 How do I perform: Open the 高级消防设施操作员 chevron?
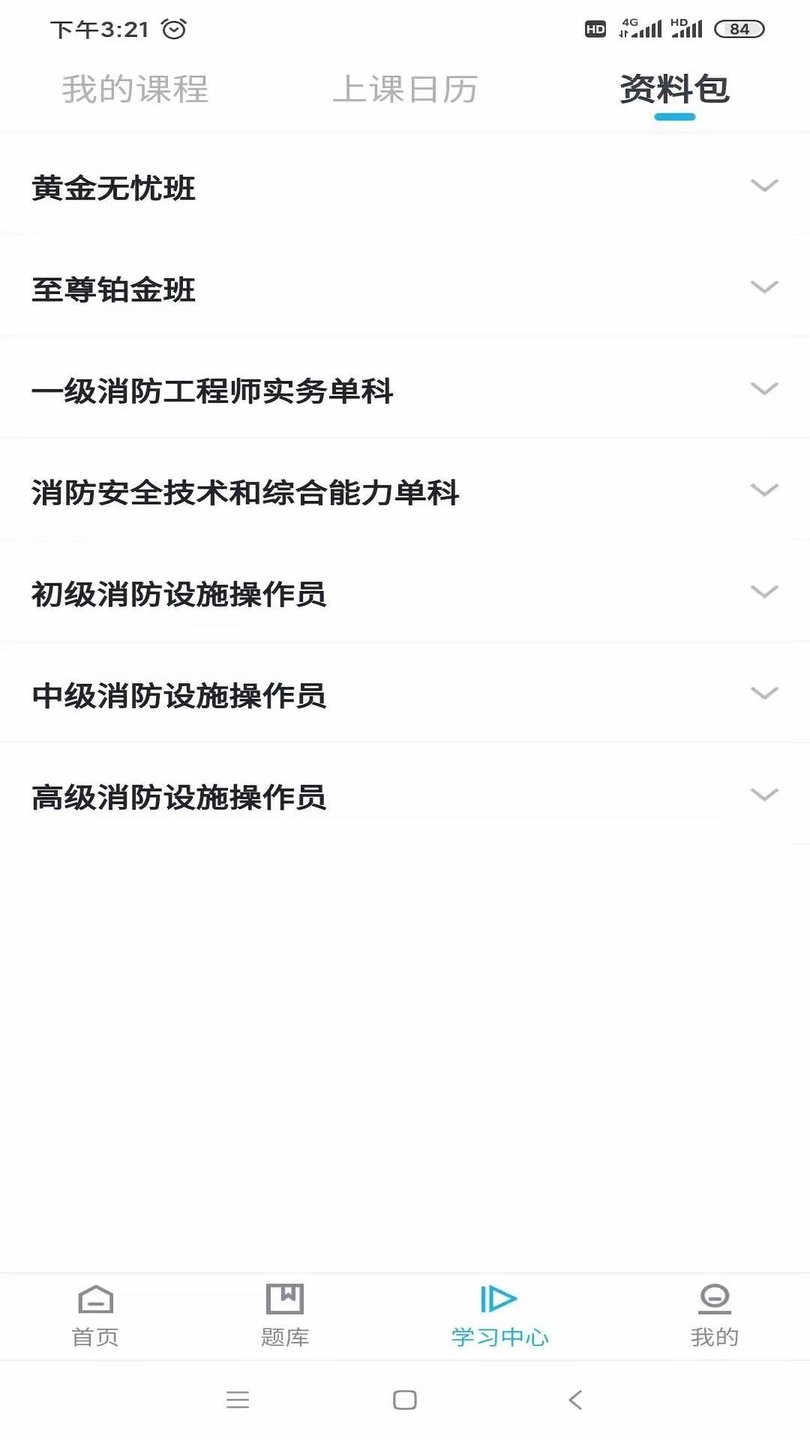coord(766,794)
